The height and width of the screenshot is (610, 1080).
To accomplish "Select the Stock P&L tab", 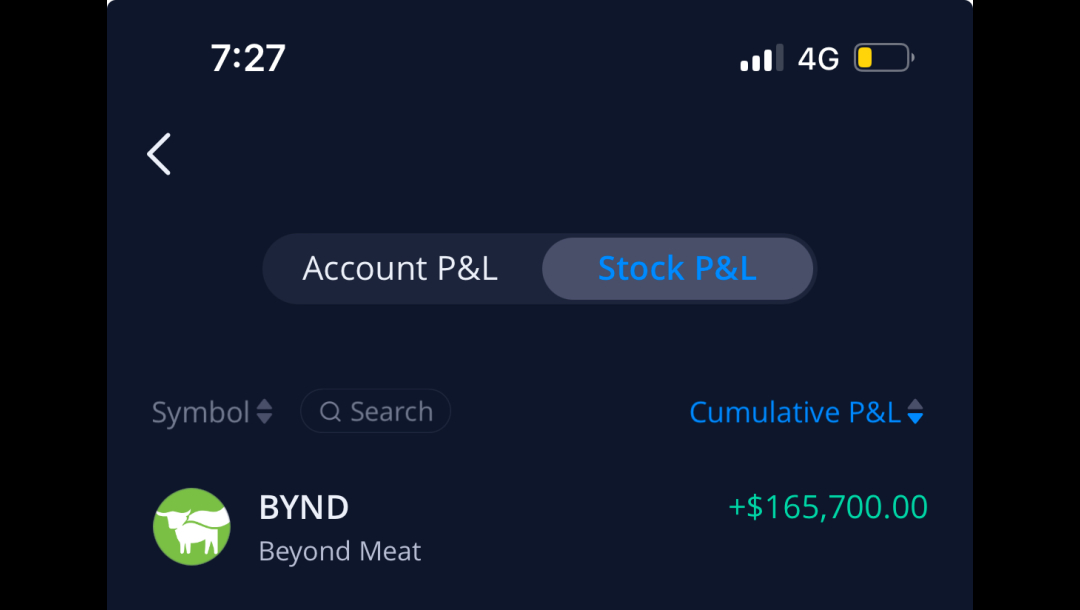I will coord(677,268).
